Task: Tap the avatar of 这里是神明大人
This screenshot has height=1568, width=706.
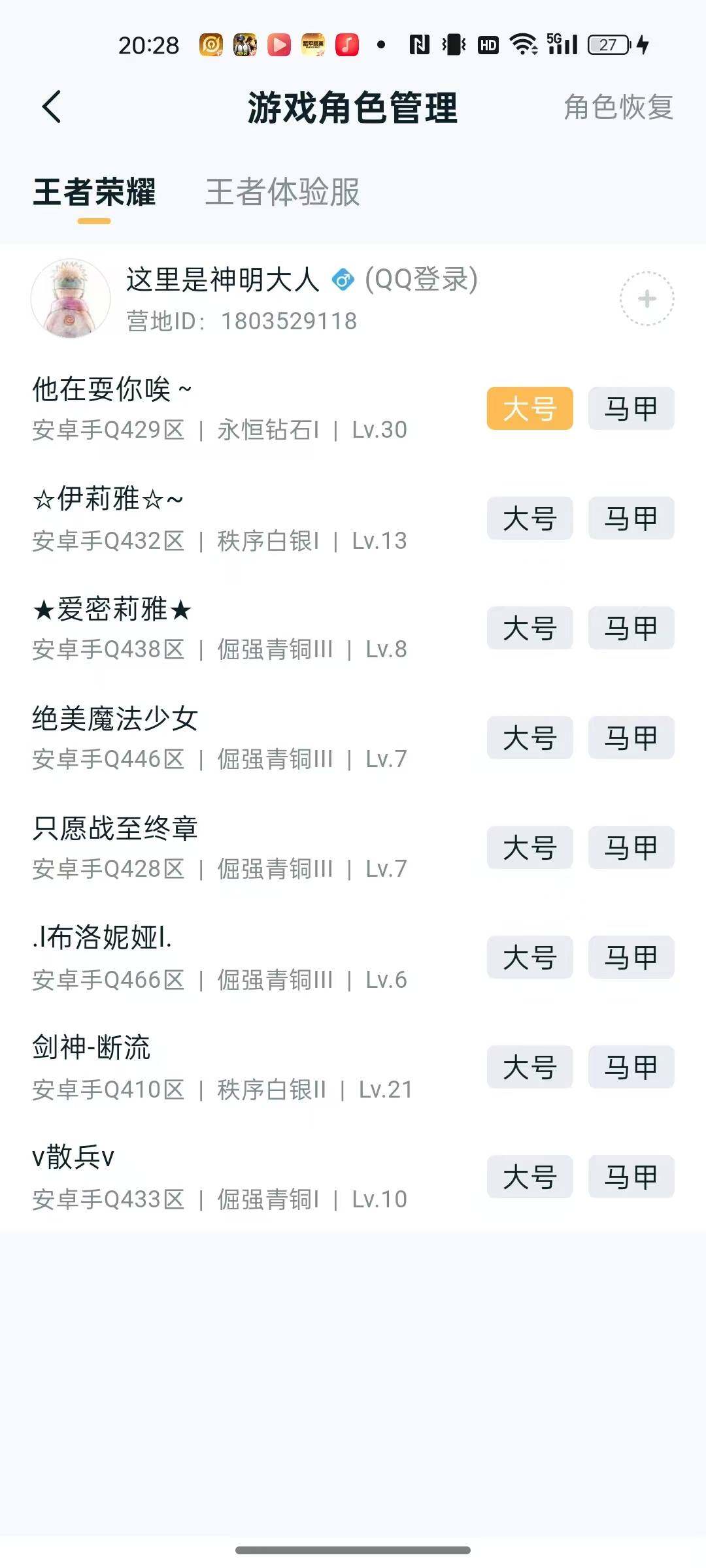Action: click(70, 297)
